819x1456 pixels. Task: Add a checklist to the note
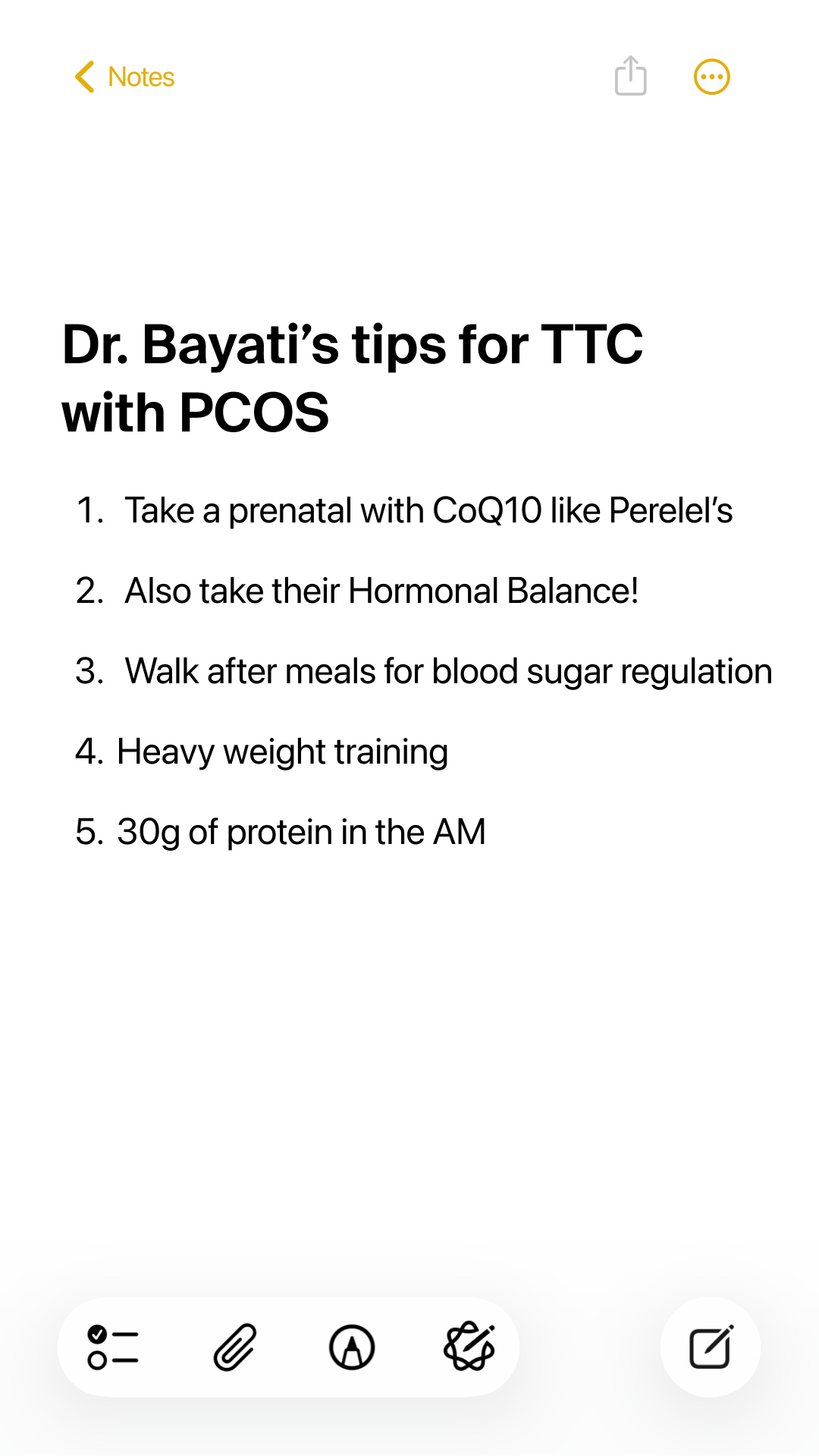(113, 1348)
